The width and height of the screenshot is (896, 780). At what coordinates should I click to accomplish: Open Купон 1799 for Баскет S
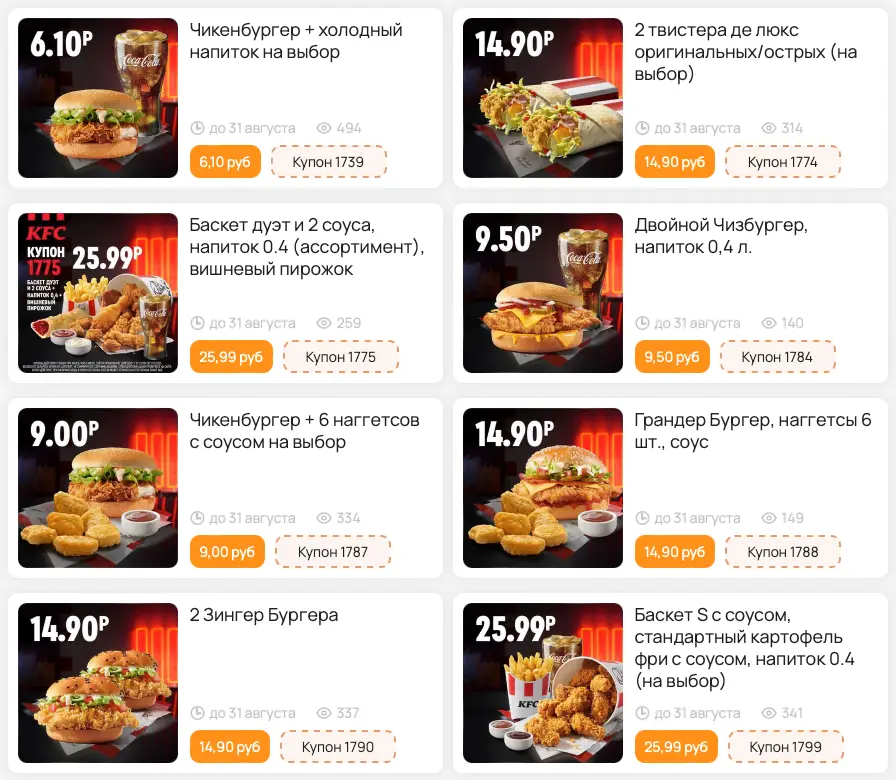point(785,747)
